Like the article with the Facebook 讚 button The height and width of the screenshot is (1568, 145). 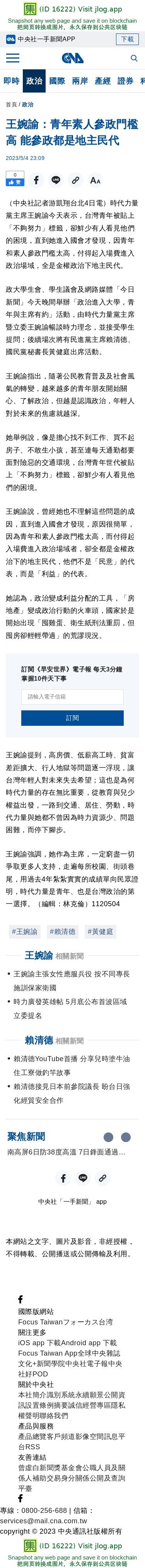pos(15,179)
